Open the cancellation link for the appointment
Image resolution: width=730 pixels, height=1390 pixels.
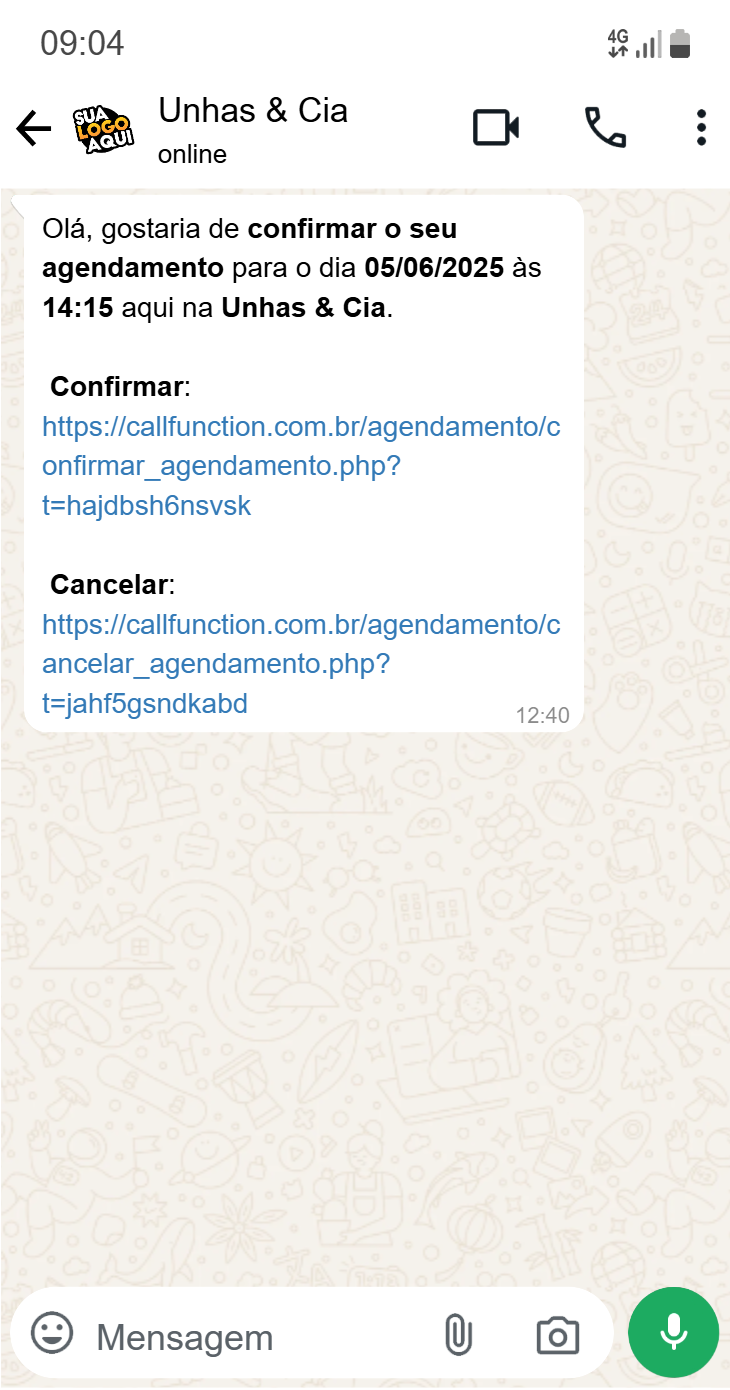[x=300, y=663]
